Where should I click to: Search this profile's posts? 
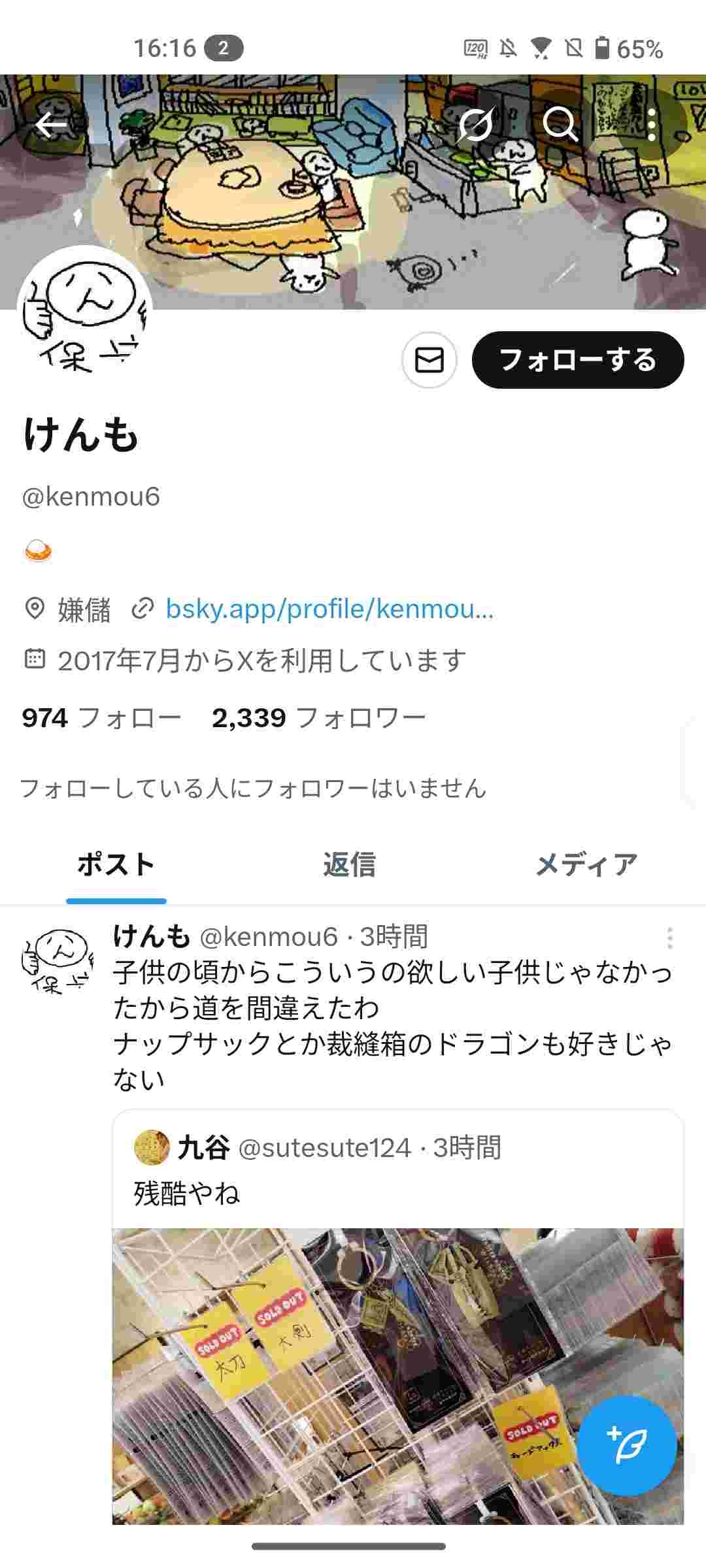561,124
